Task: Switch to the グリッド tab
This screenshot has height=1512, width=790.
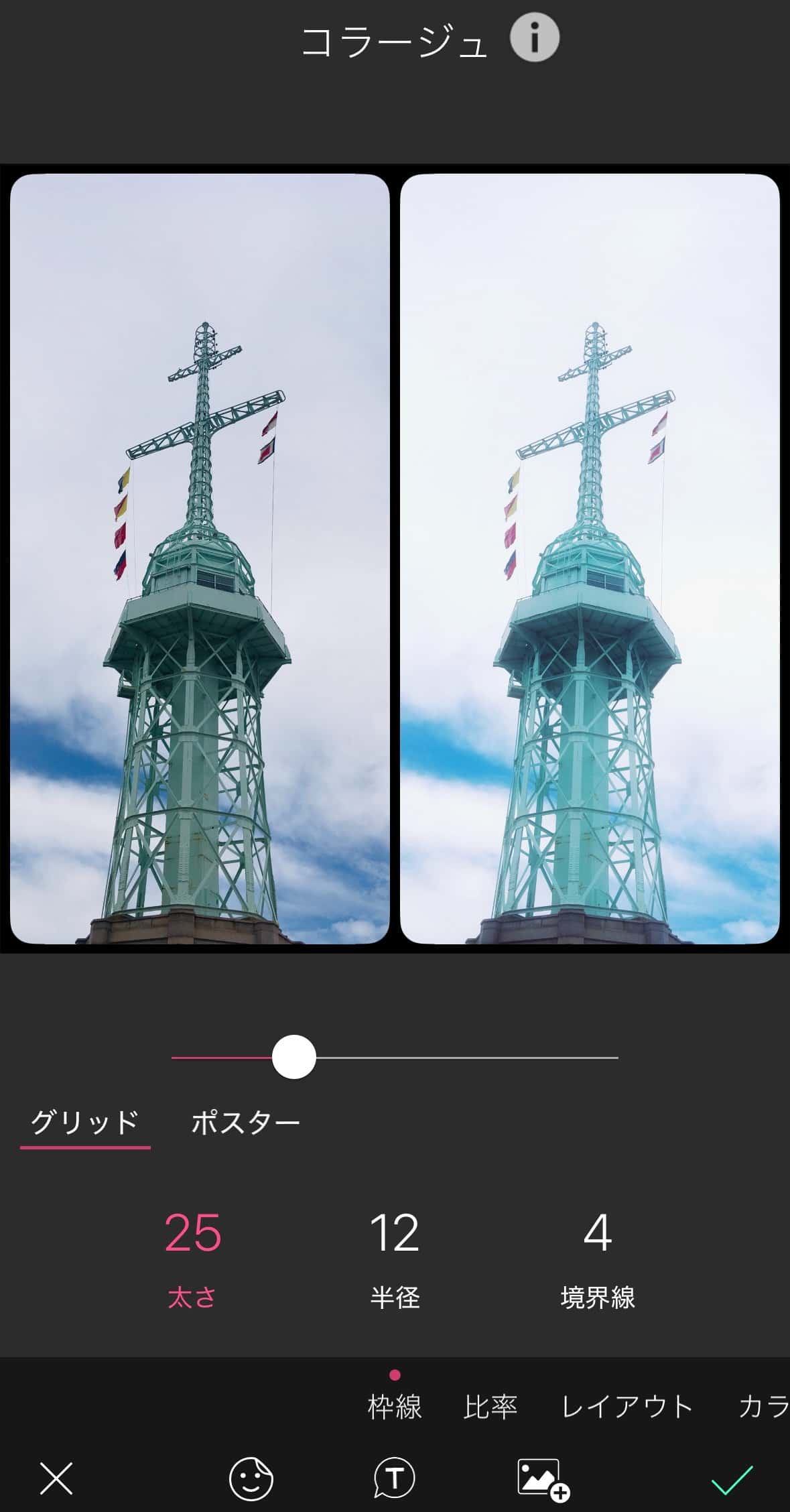Action: point(85,1123)
